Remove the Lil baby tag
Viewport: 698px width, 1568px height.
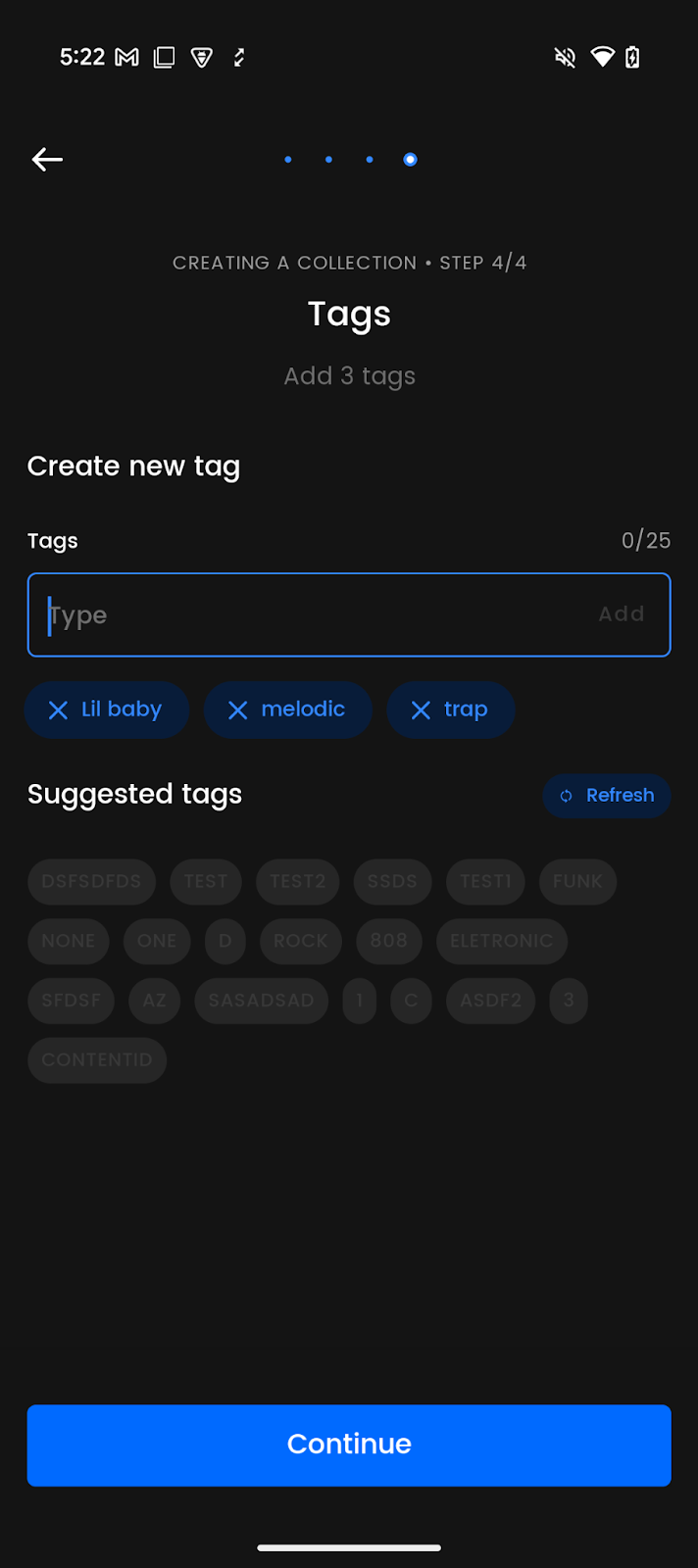(x=58, y=710)
